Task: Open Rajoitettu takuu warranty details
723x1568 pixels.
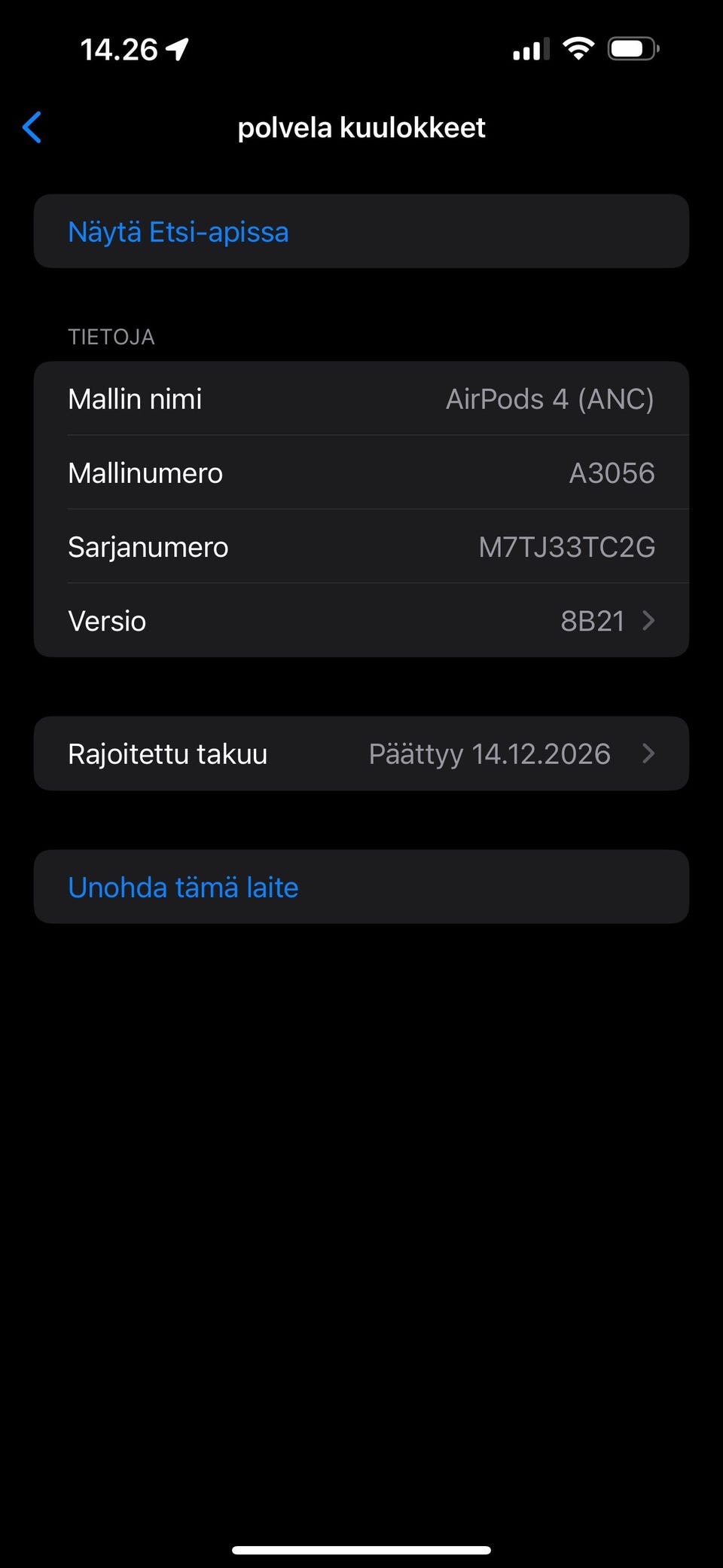Action: [361, 753]
